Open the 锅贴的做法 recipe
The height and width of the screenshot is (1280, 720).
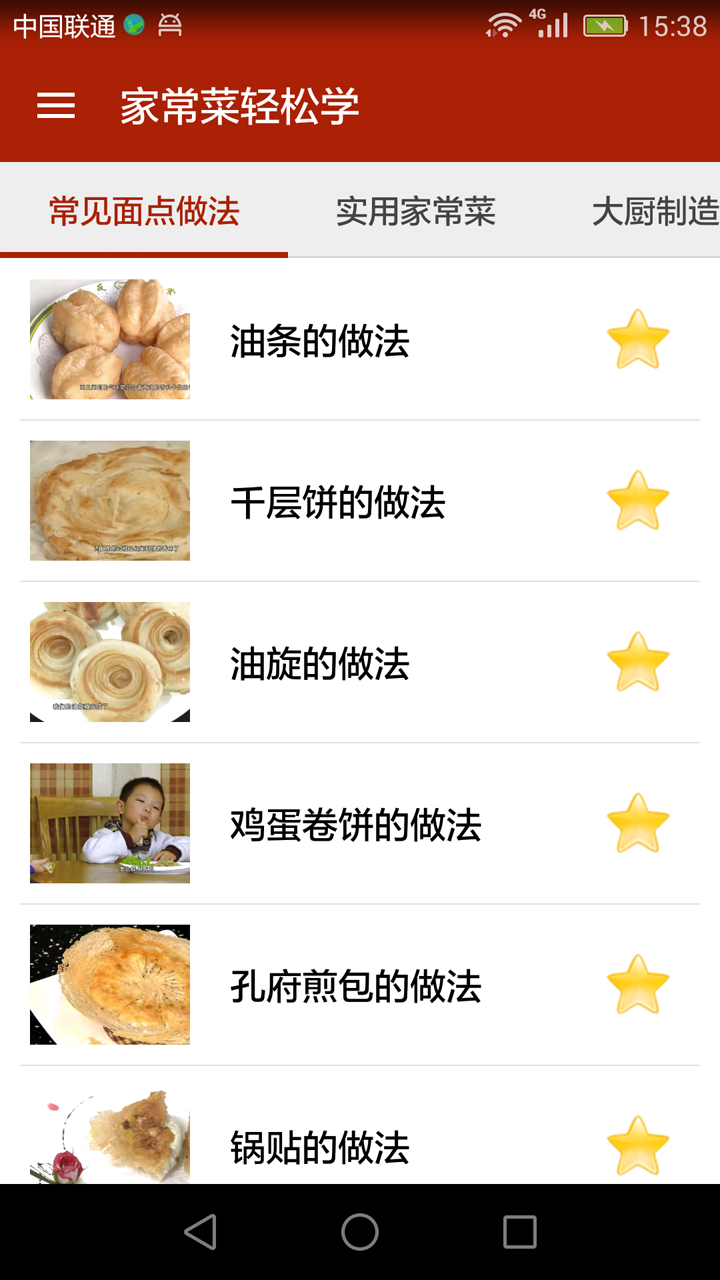click(320, 1147)
